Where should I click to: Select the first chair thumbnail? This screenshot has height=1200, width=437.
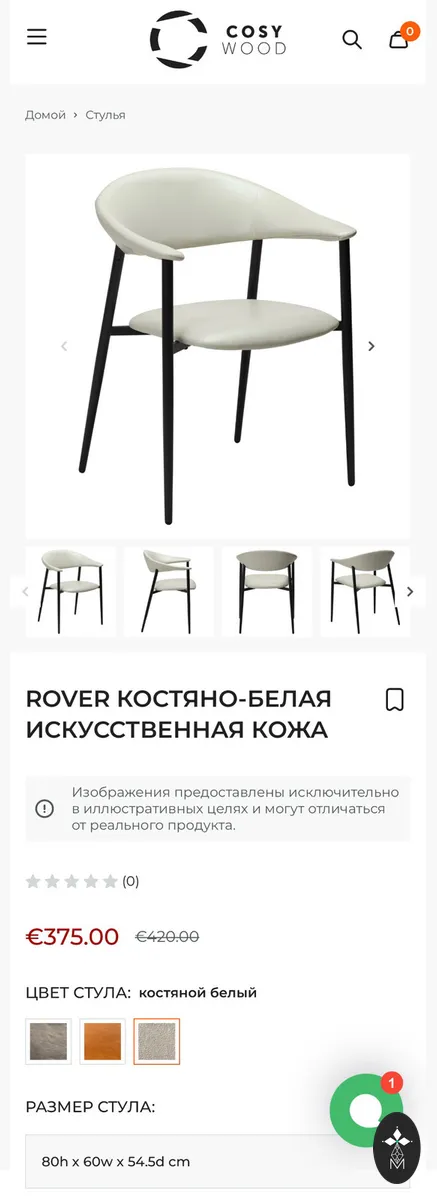click(71, 592)
